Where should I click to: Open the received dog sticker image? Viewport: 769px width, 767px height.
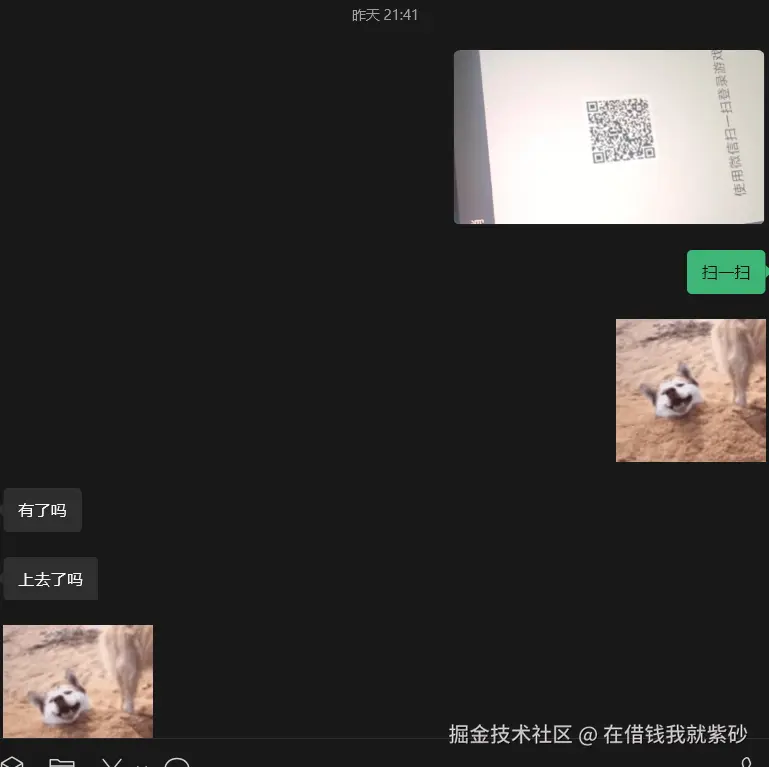pos(78,681)
